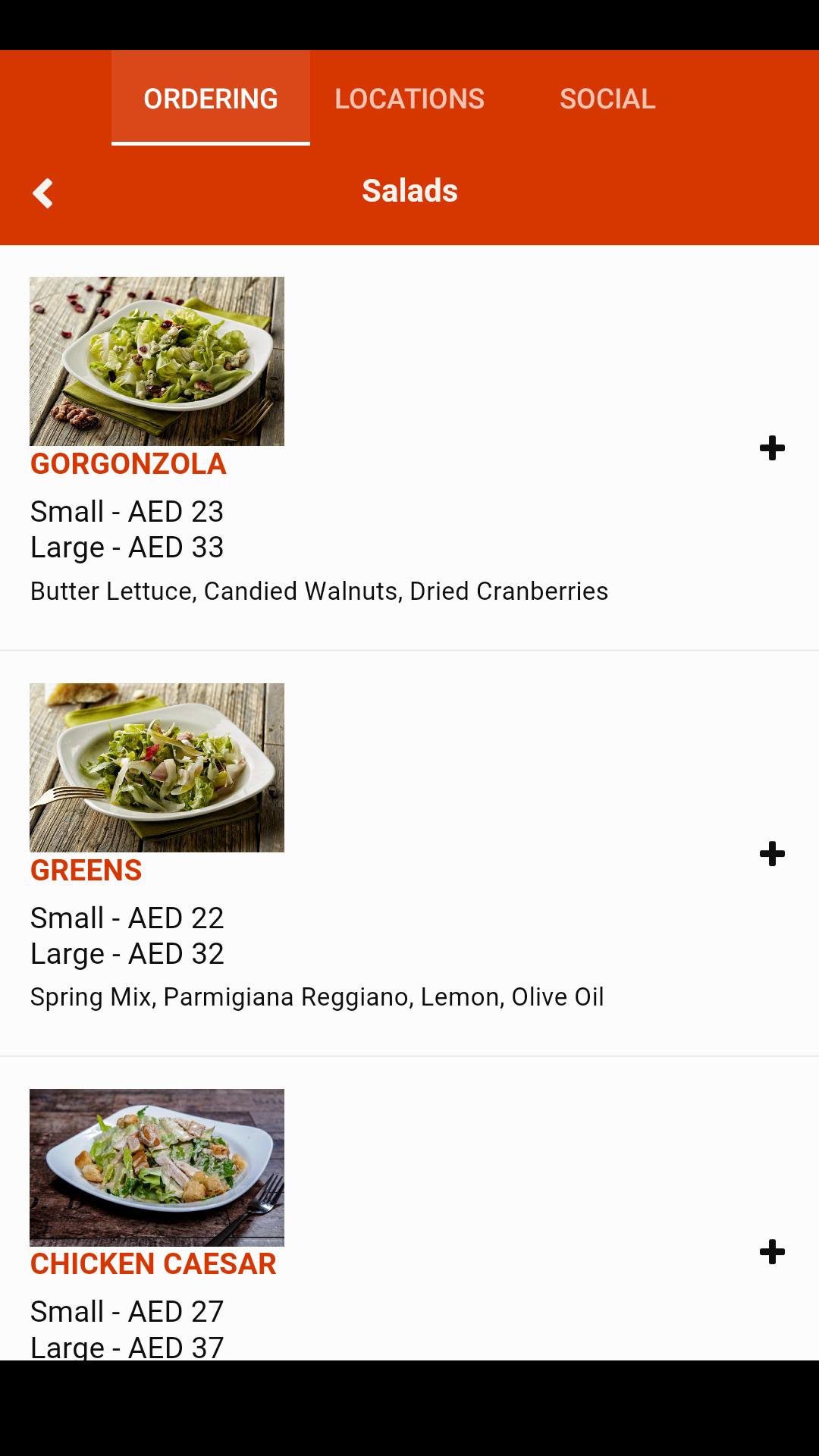Image resolution: width=819 pixels, height=1456 pixels.
Task: Open the Greens salad photo
Action: coord(157,767)
